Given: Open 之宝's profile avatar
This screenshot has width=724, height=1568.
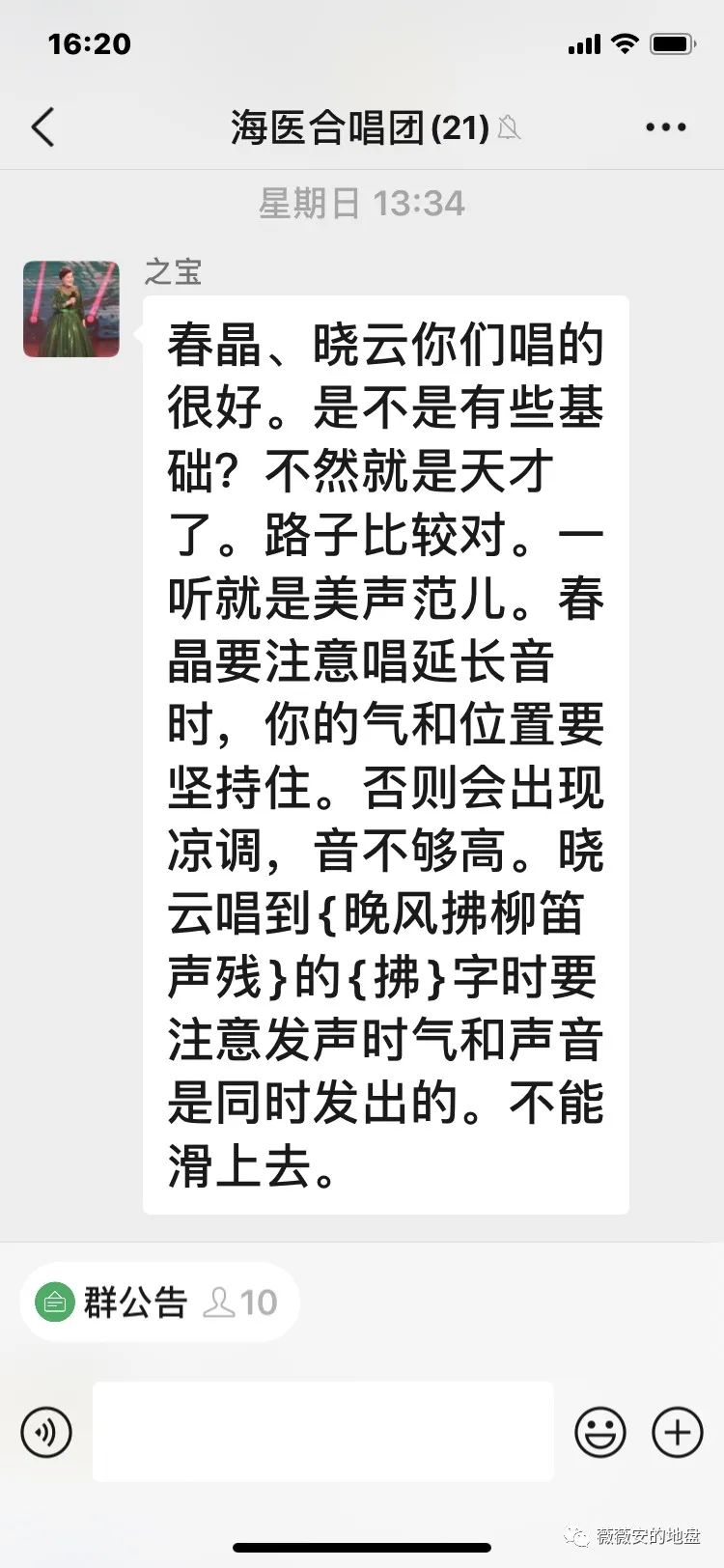Looking at the screenshot, I should click(71, 309).
